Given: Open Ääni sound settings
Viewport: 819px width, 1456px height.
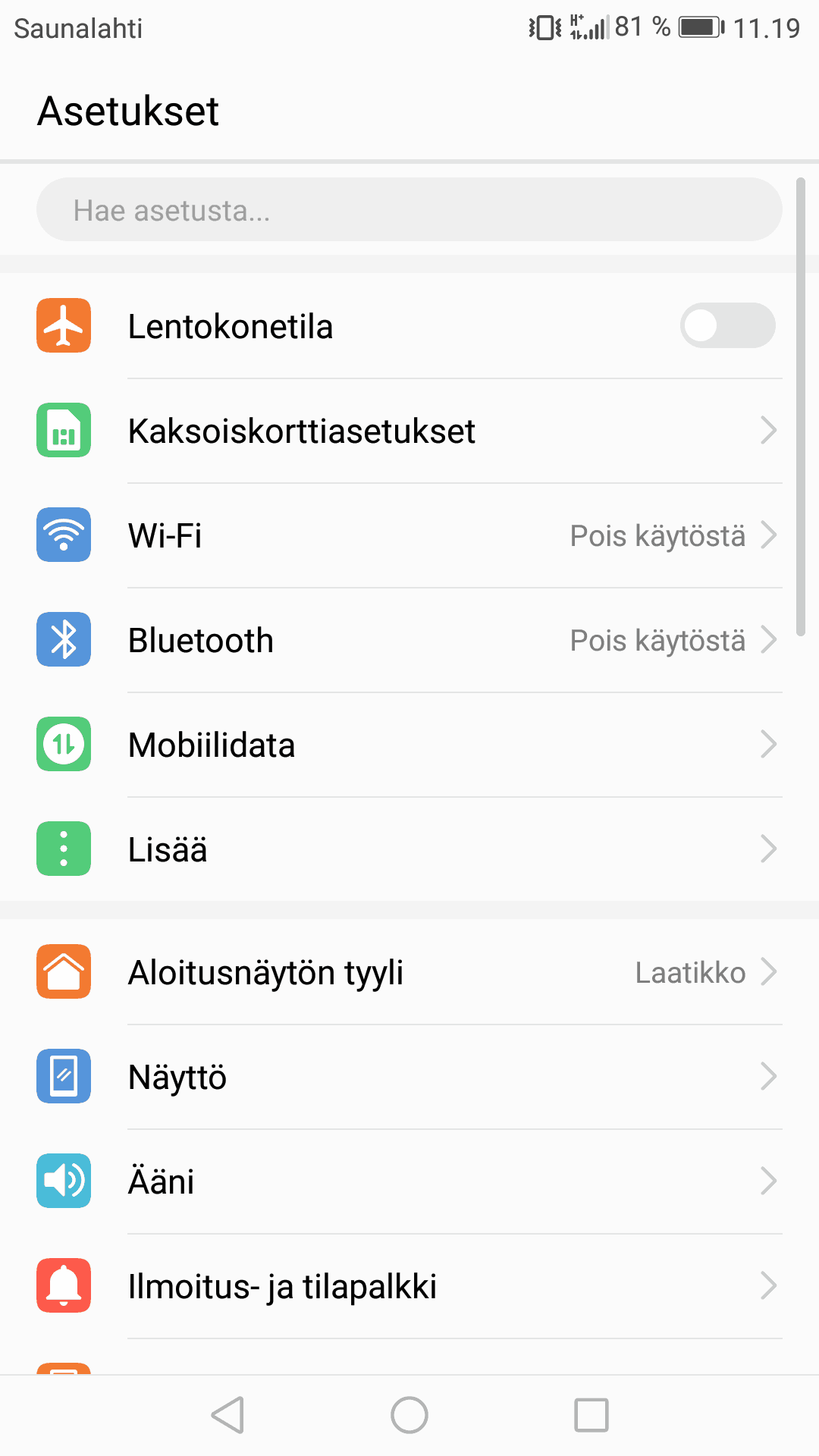Looking at the screenshot, I should 409,1181.
